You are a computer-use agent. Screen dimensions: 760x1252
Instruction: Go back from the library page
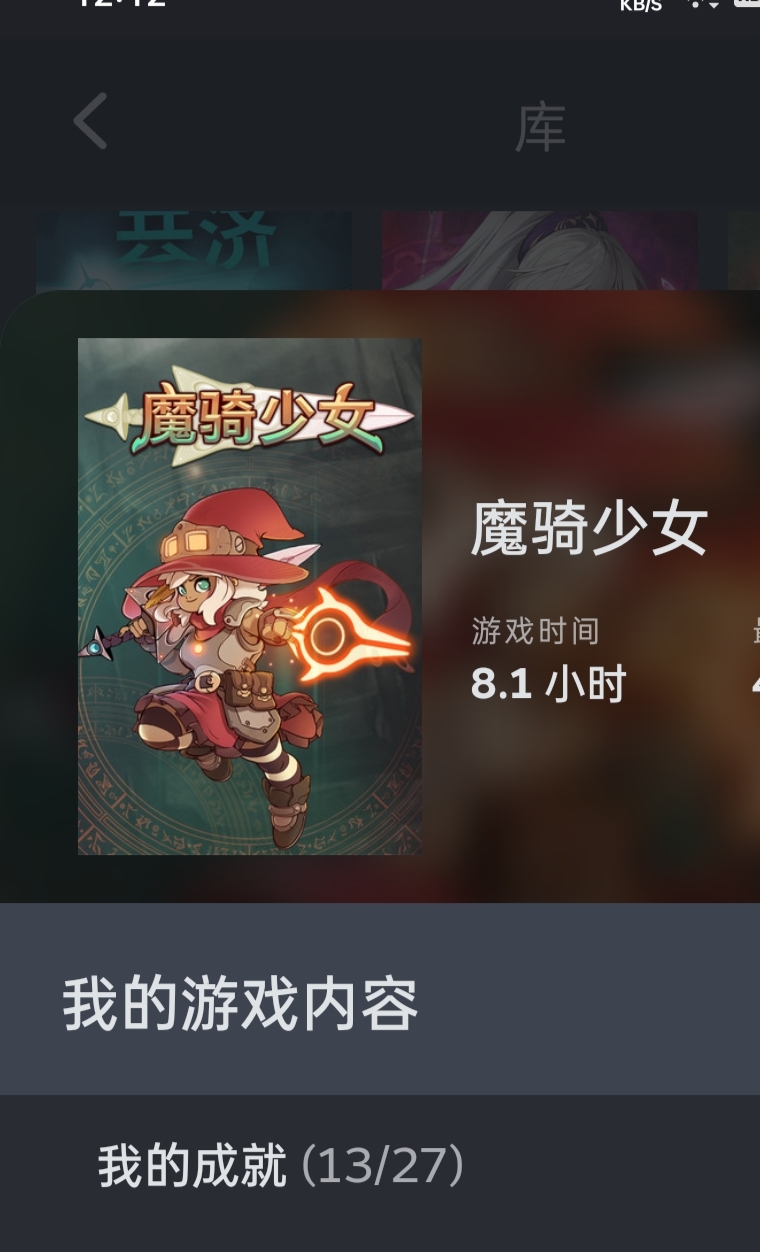(90, 122)
